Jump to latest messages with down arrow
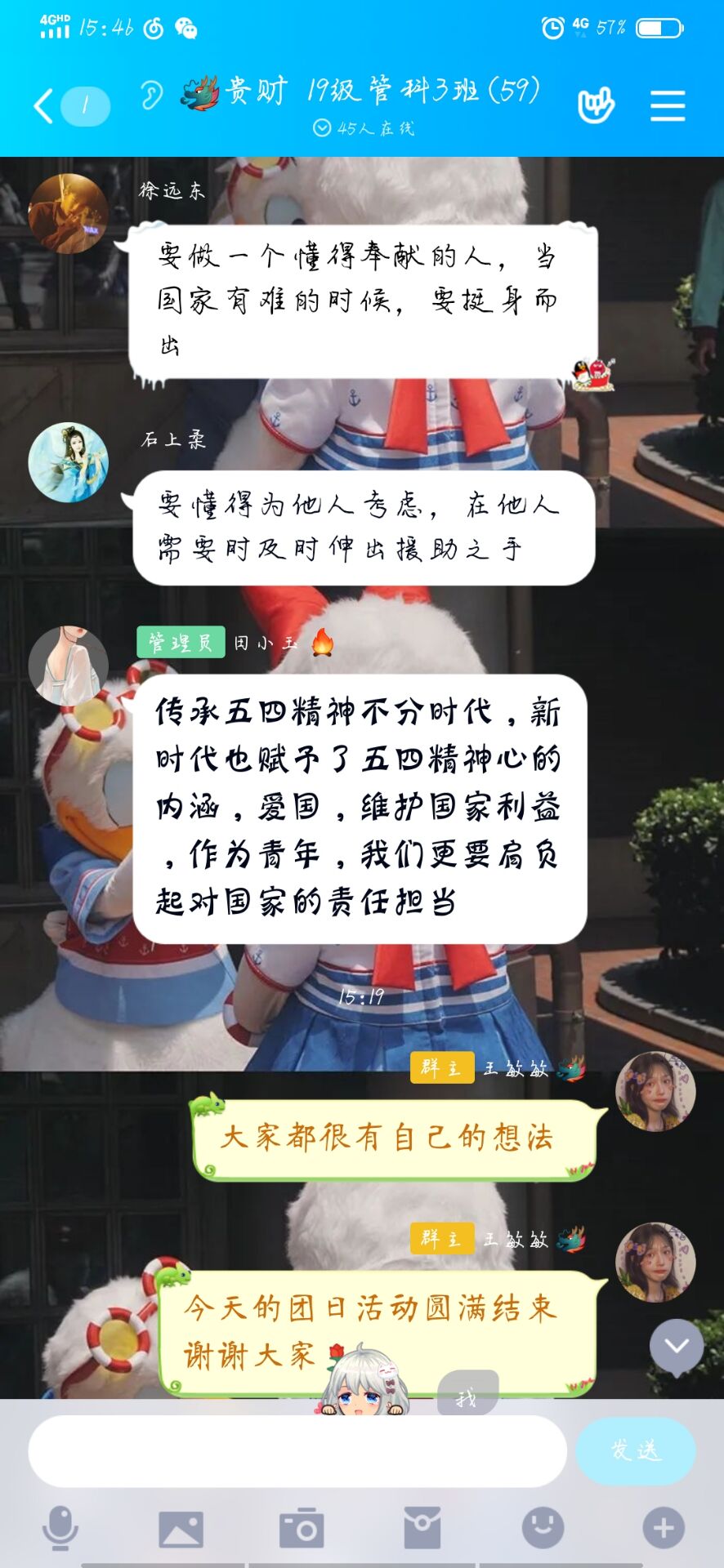Image resolution: width=724 pixels, height=1568 pixels. [676, 1345]
